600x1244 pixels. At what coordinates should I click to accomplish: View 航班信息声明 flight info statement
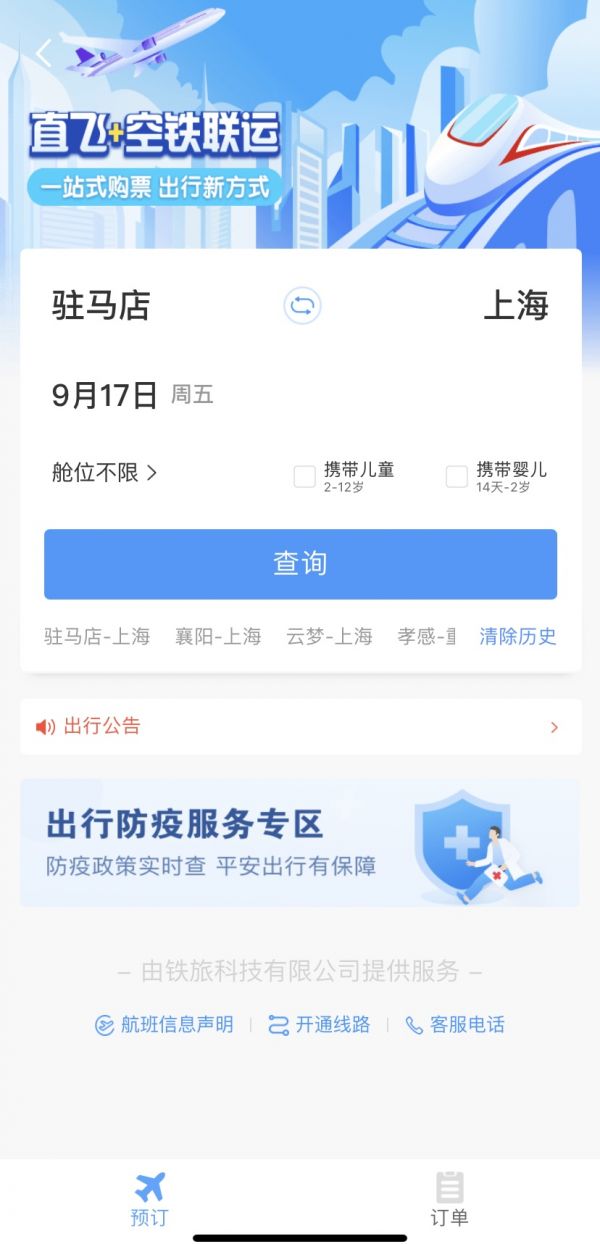[x=164, y=1025]
